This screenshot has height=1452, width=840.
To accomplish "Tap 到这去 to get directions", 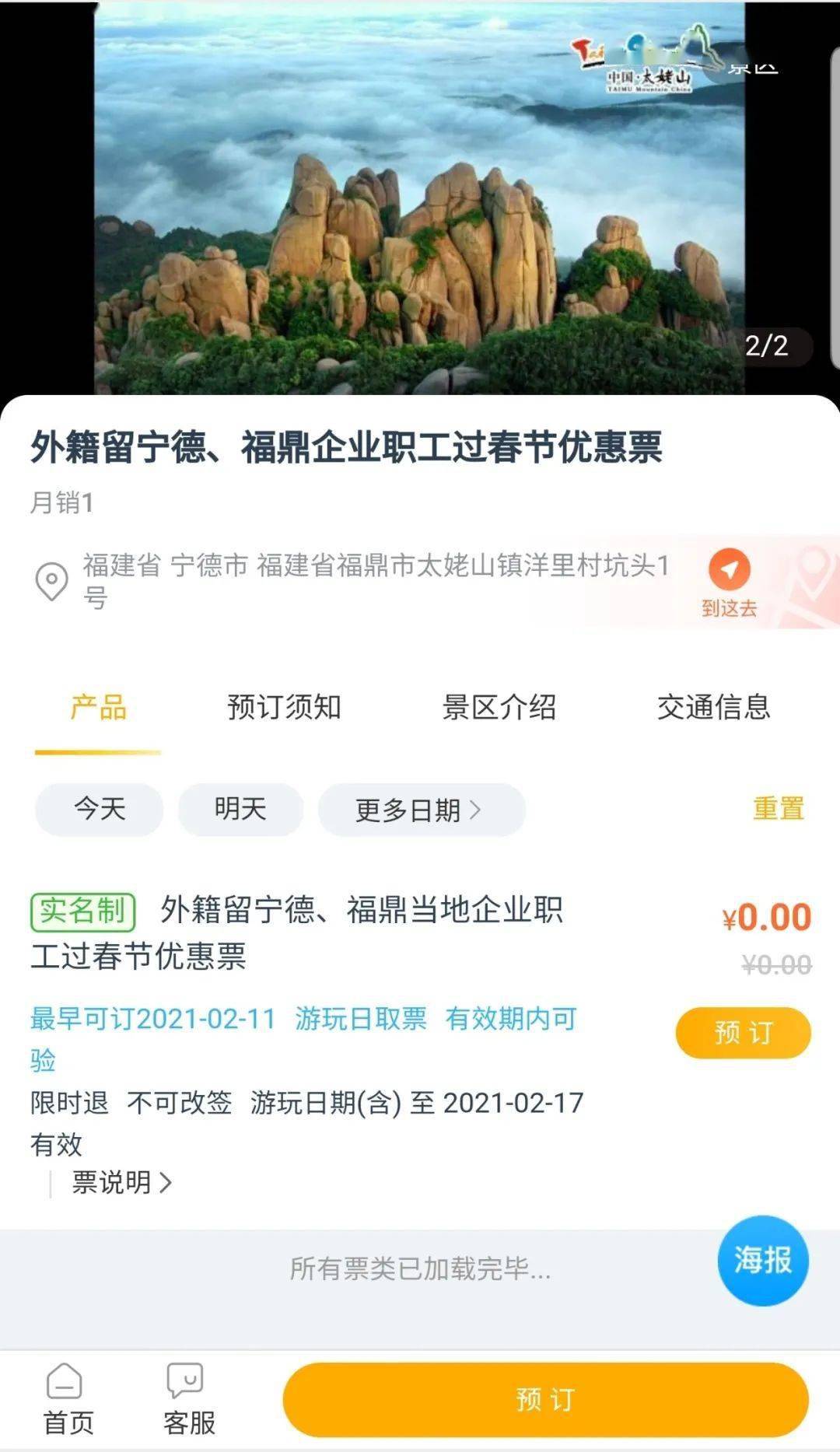I will click(730, 583).
